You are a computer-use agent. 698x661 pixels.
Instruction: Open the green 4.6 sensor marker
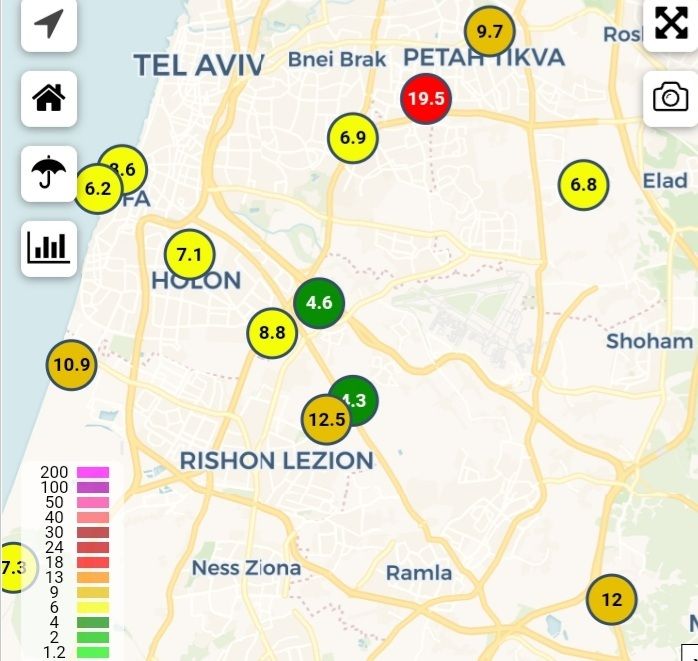[319, 302]
